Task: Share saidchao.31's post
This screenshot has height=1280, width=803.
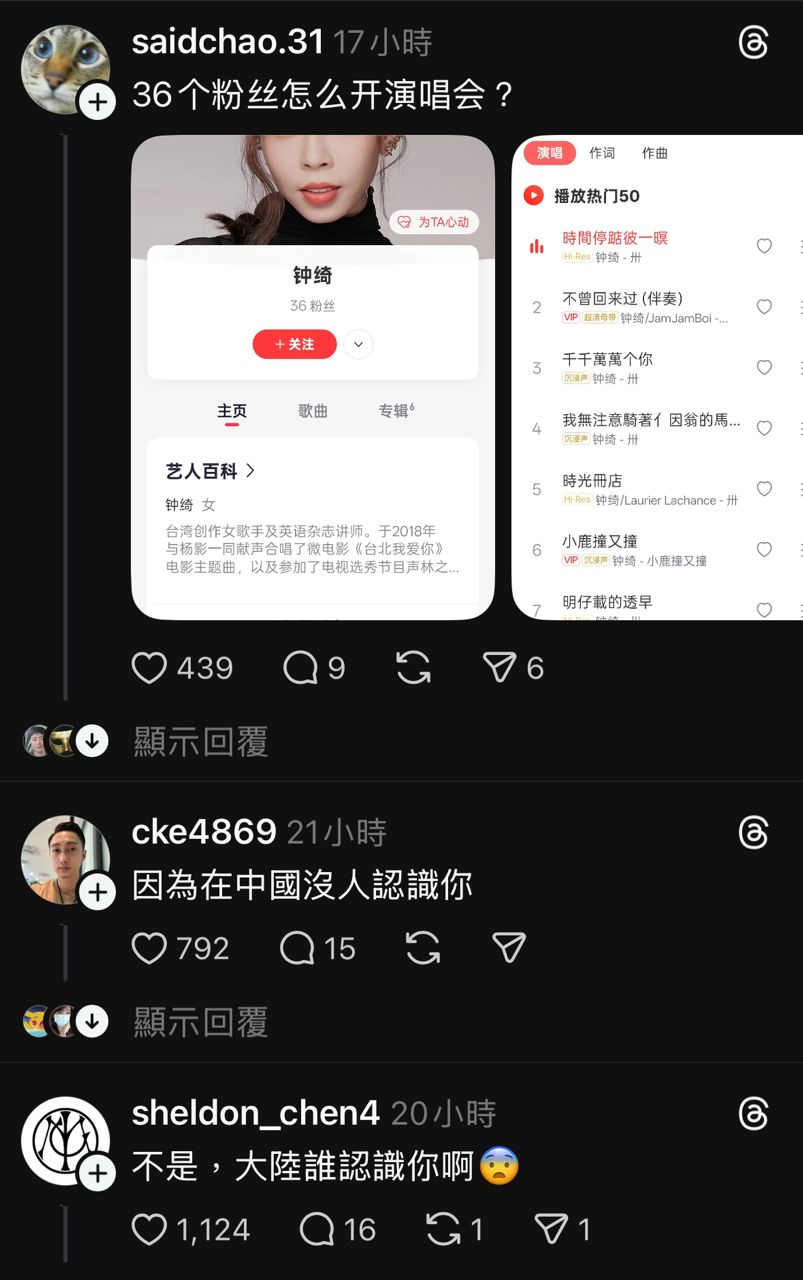Action: [499, 668]
